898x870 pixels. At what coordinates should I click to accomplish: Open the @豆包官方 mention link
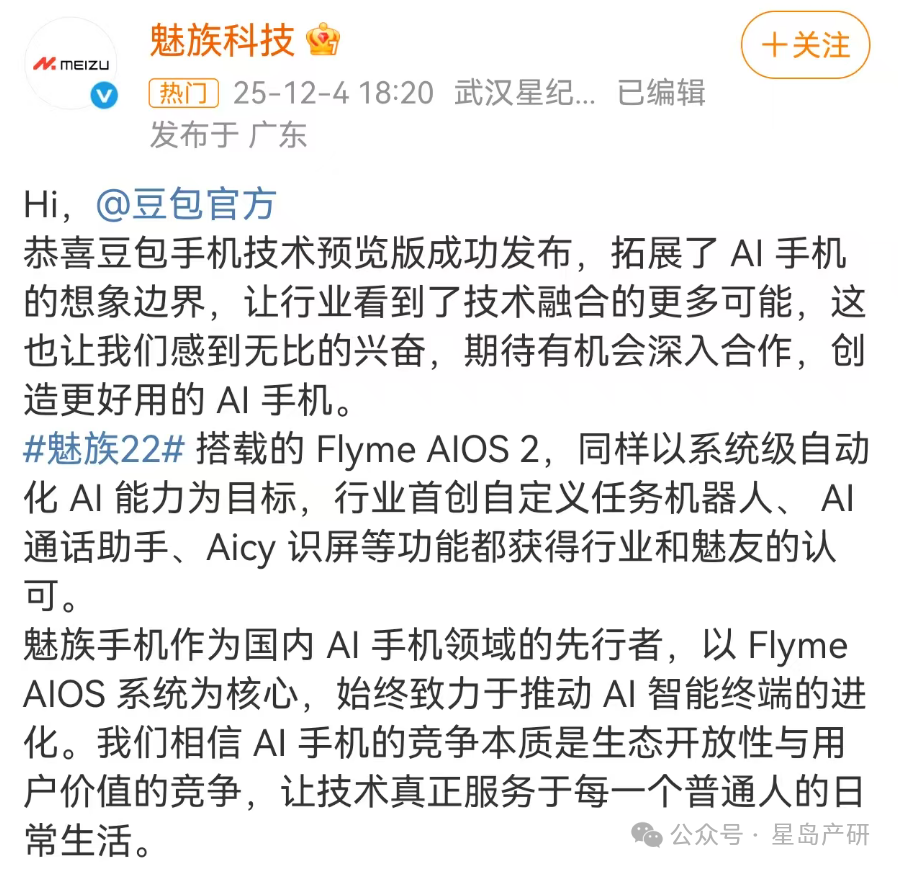[185, 204]
